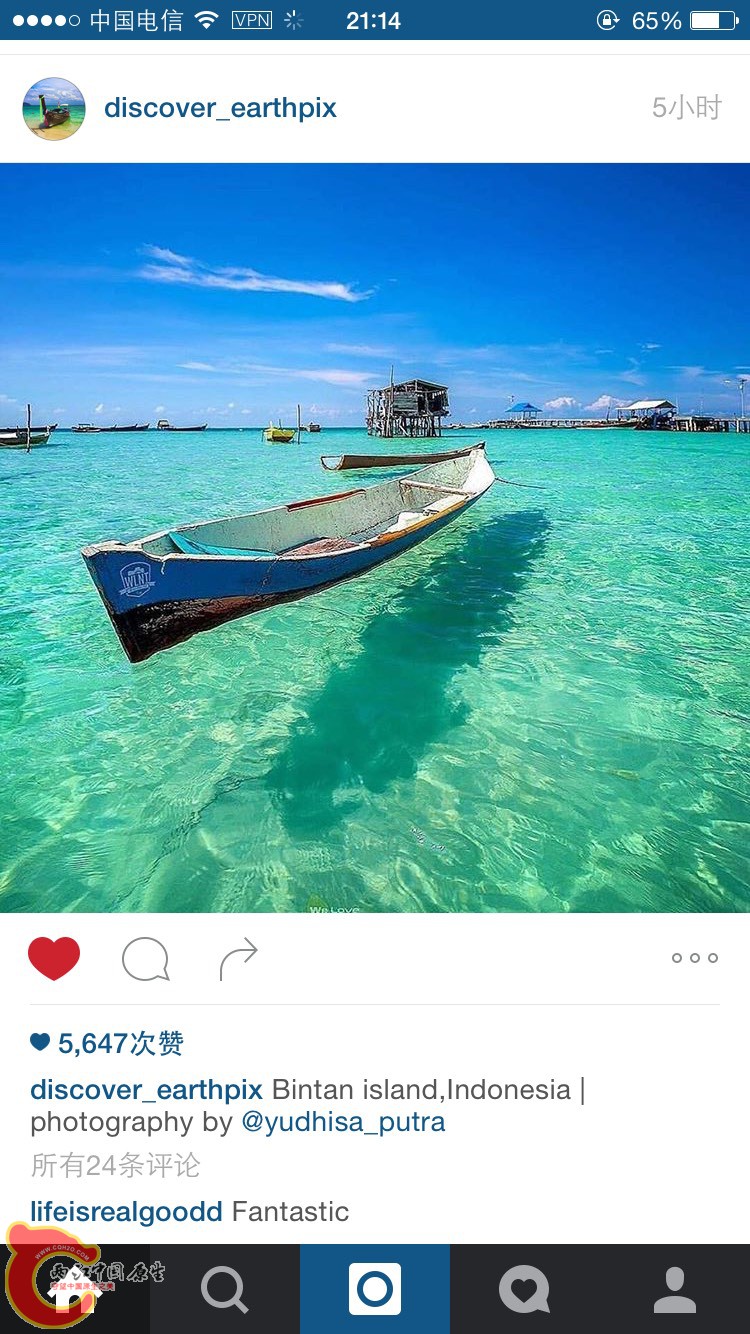Switch to the search tab
This screenshot has height=1334, width=750.
coord(225,1289)
